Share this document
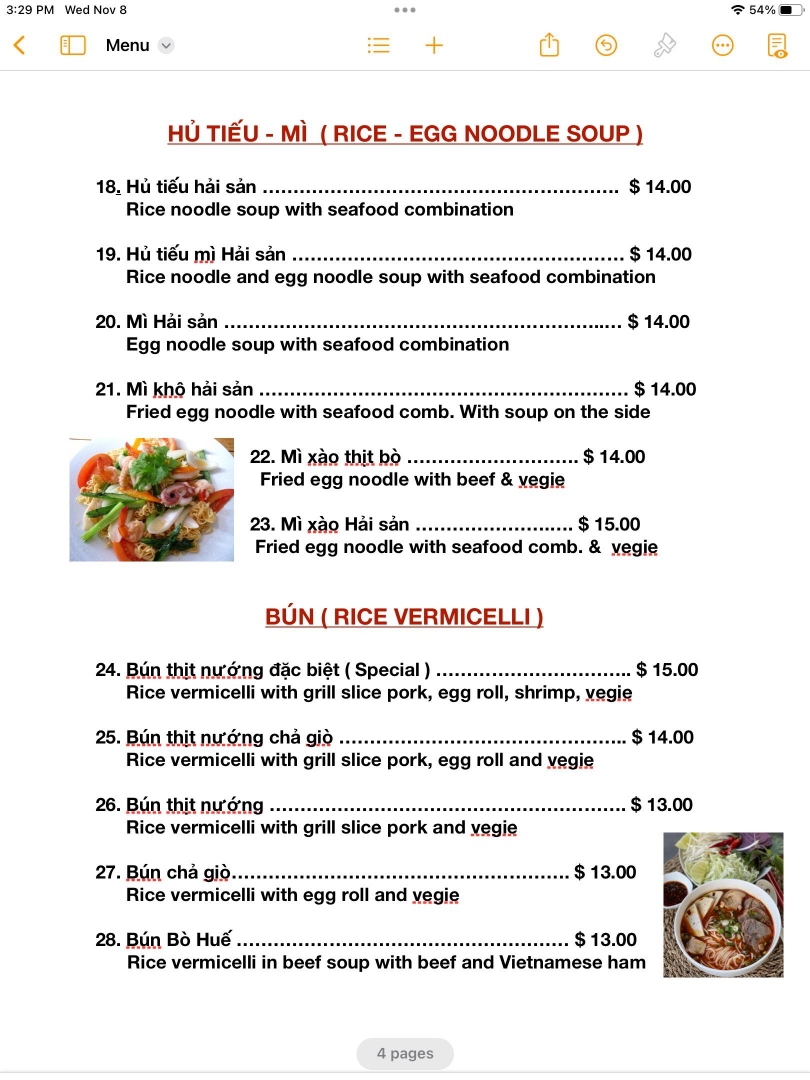Screen dimensions: 810x1080 point(549,45)
